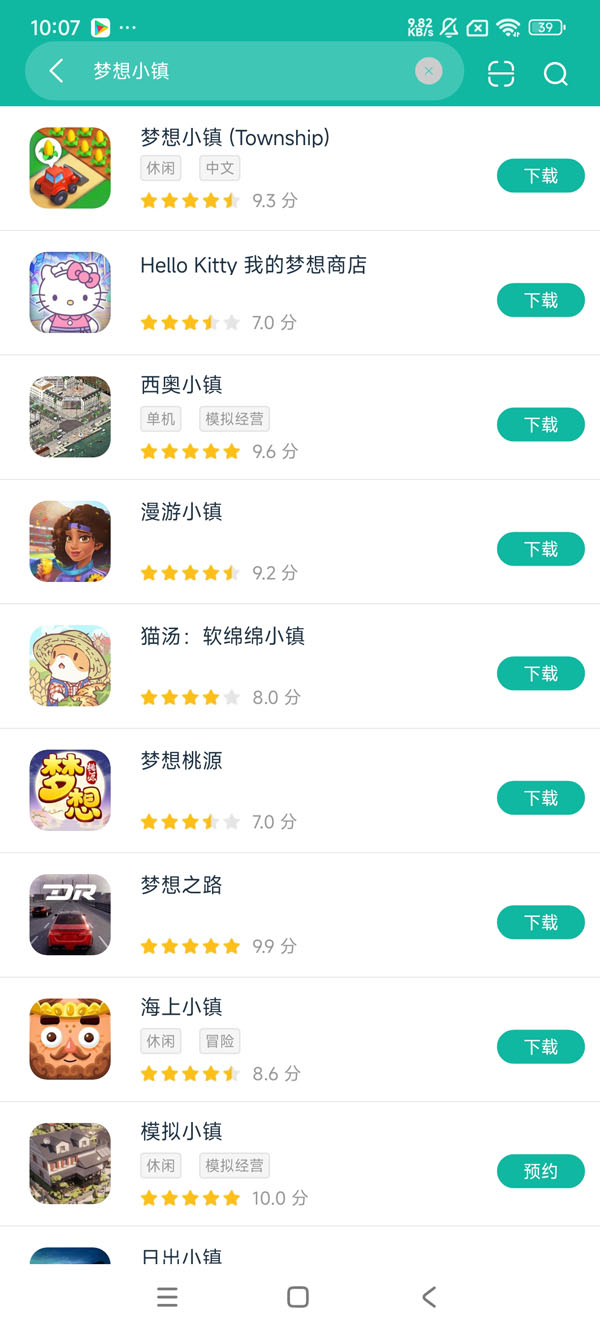The image size is (600, 1334).
Task: Download 梦想小镇 (Township)
Action: point(540,176)
